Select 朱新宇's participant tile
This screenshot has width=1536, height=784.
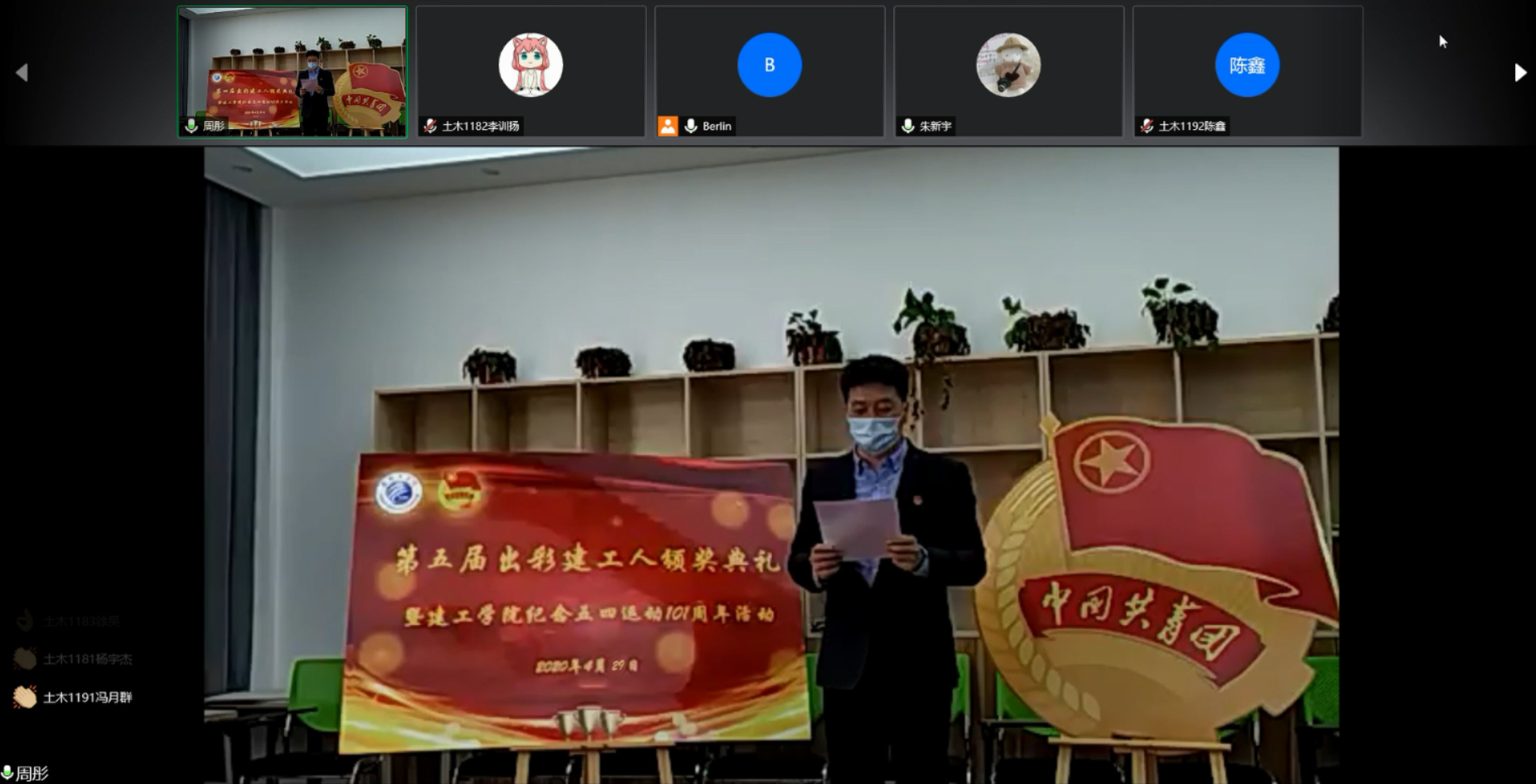click(1008, 72)
